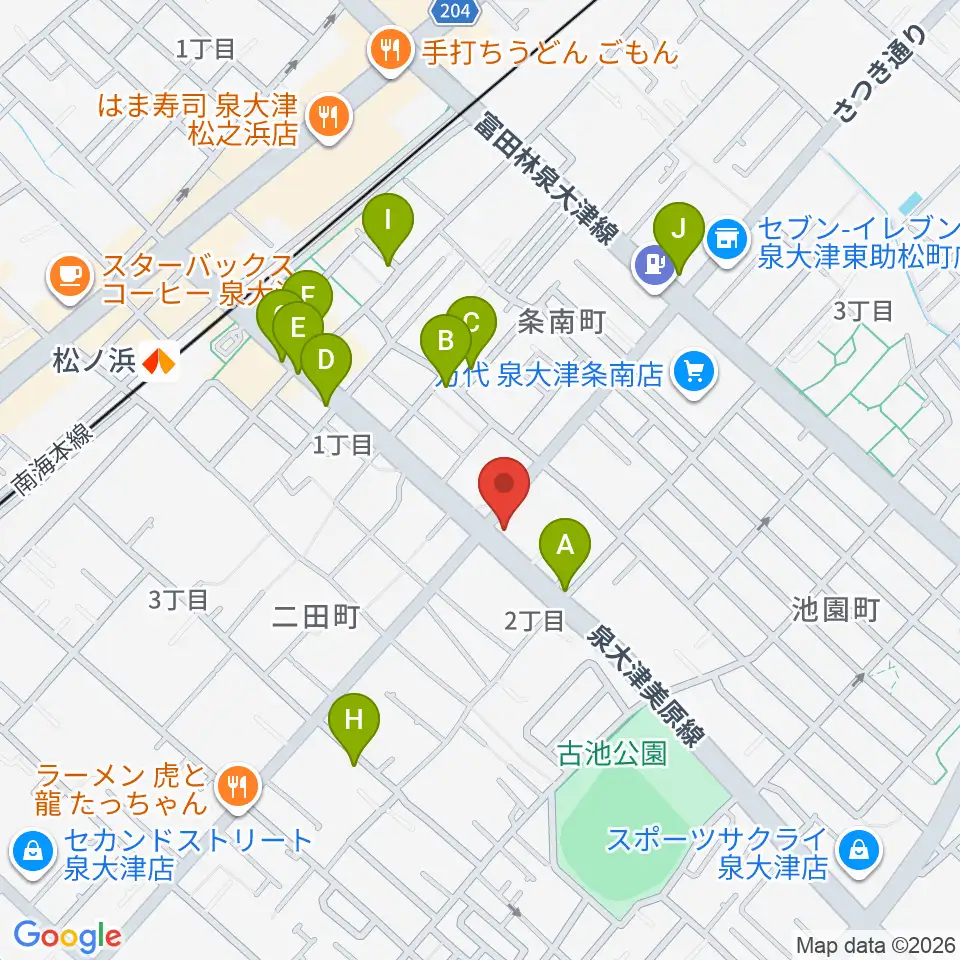
Task: Tap green marker D
Action: [326, 361]
